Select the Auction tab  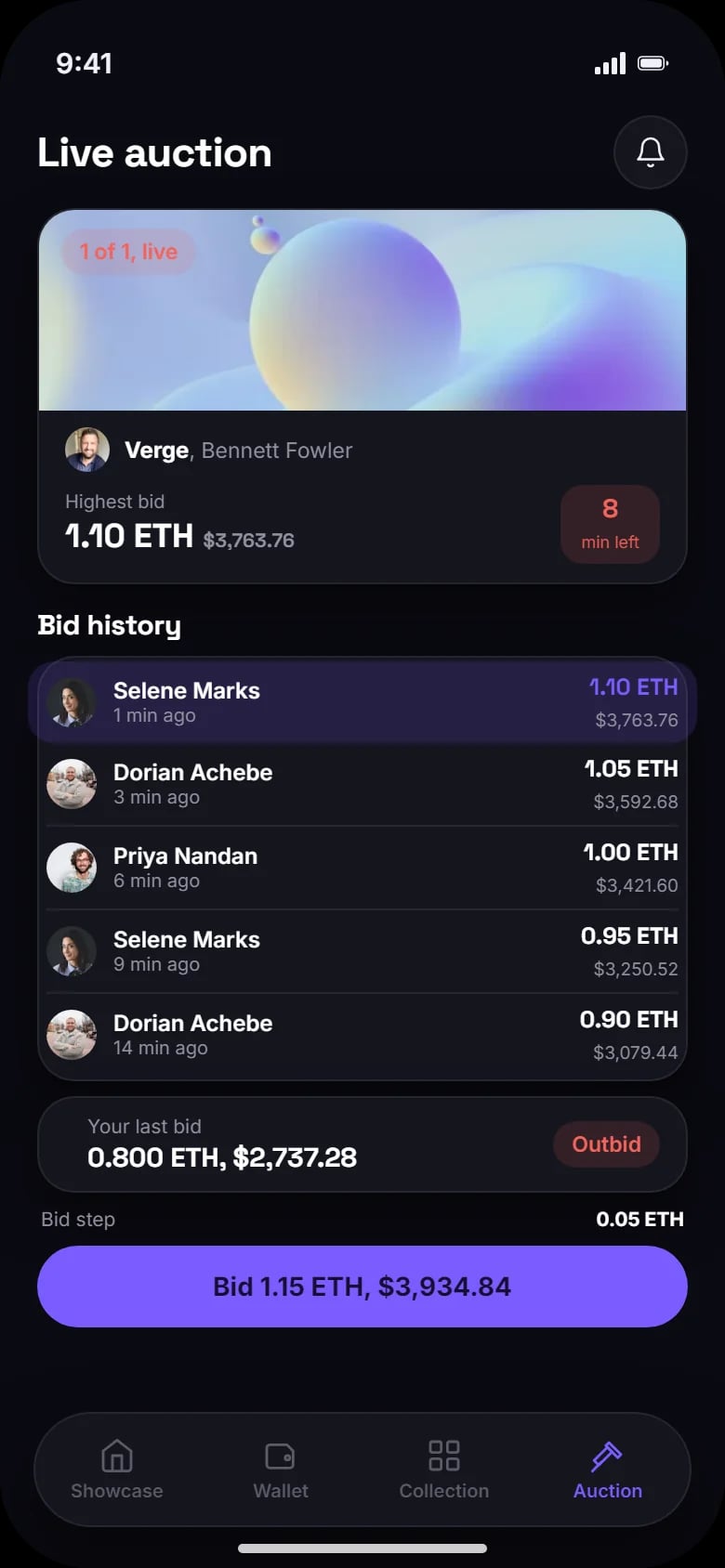[x=608, y=1470]
